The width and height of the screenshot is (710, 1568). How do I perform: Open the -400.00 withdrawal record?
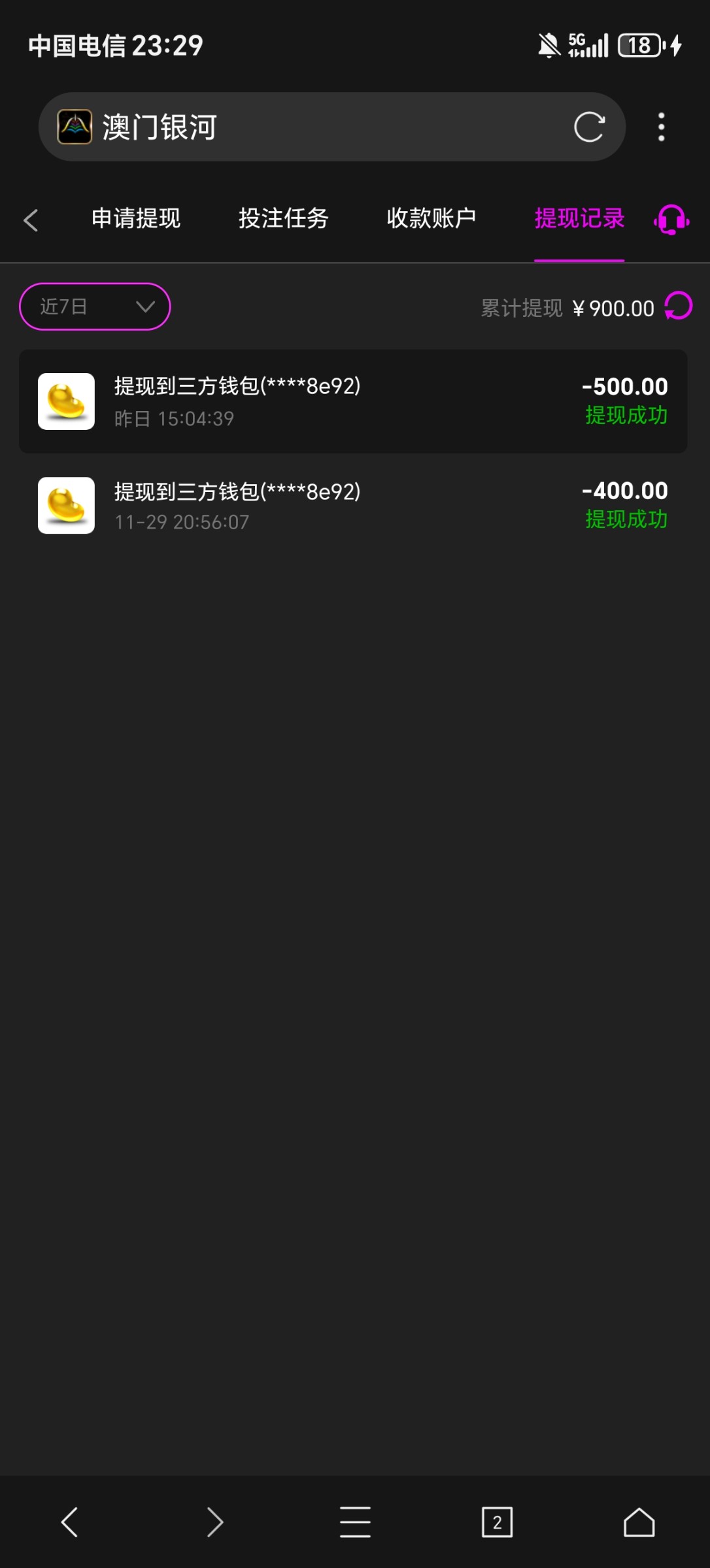point(353,505)
